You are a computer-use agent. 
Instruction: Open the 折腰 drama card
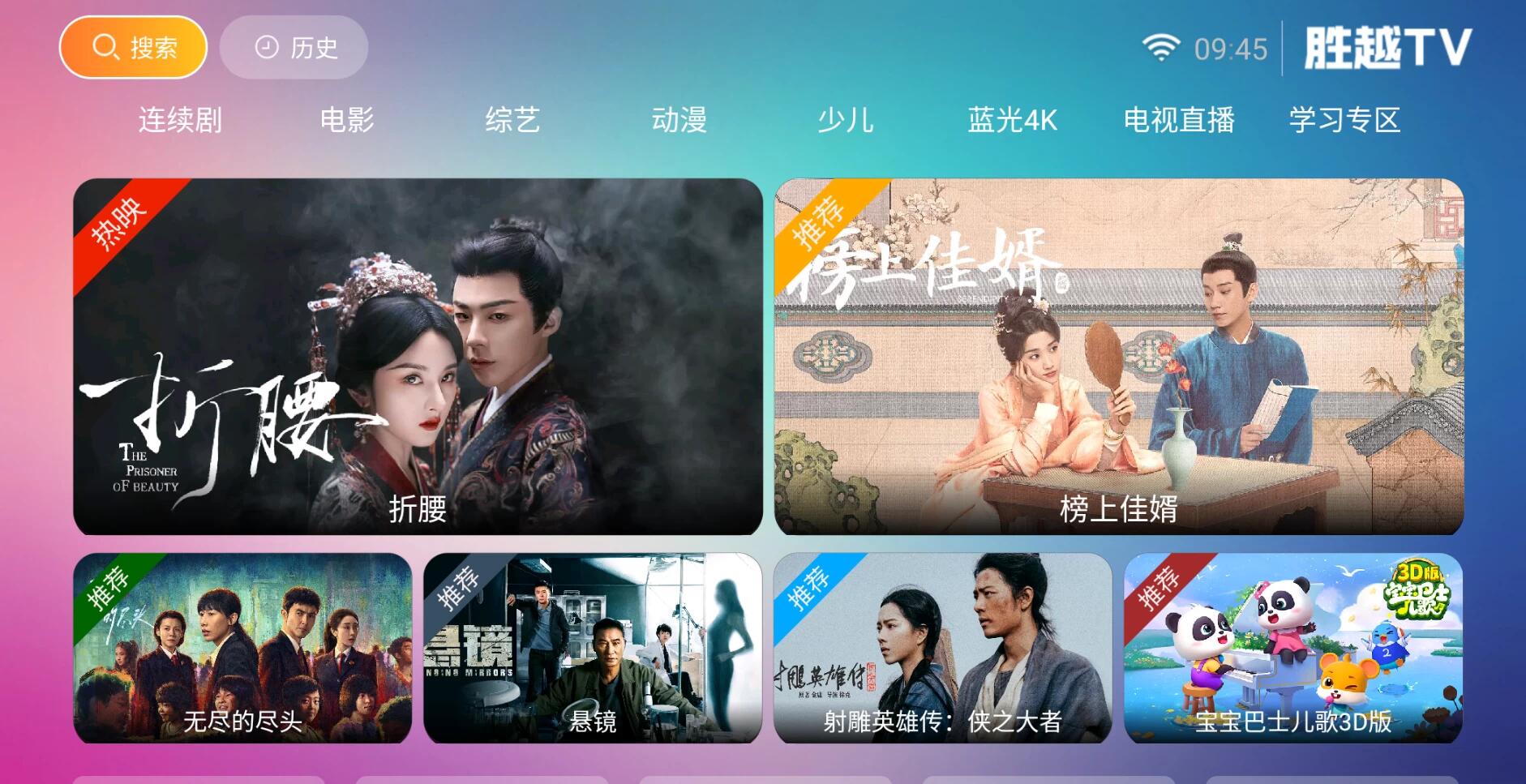pos(418,357)
